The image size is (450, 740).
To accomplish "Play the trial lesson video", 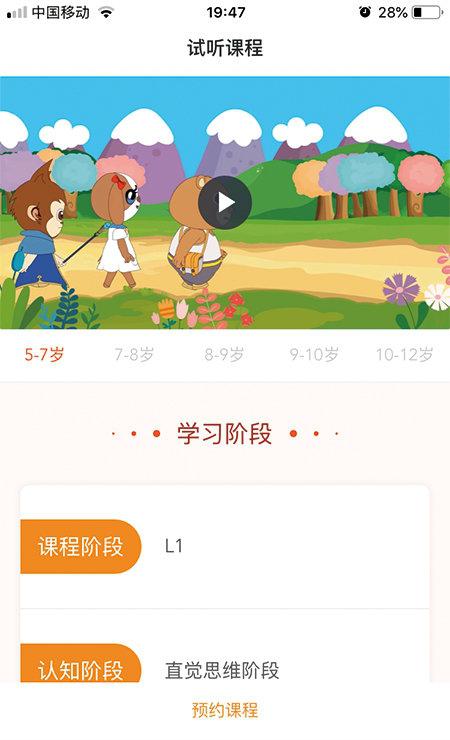I will [x=225, y=202].
